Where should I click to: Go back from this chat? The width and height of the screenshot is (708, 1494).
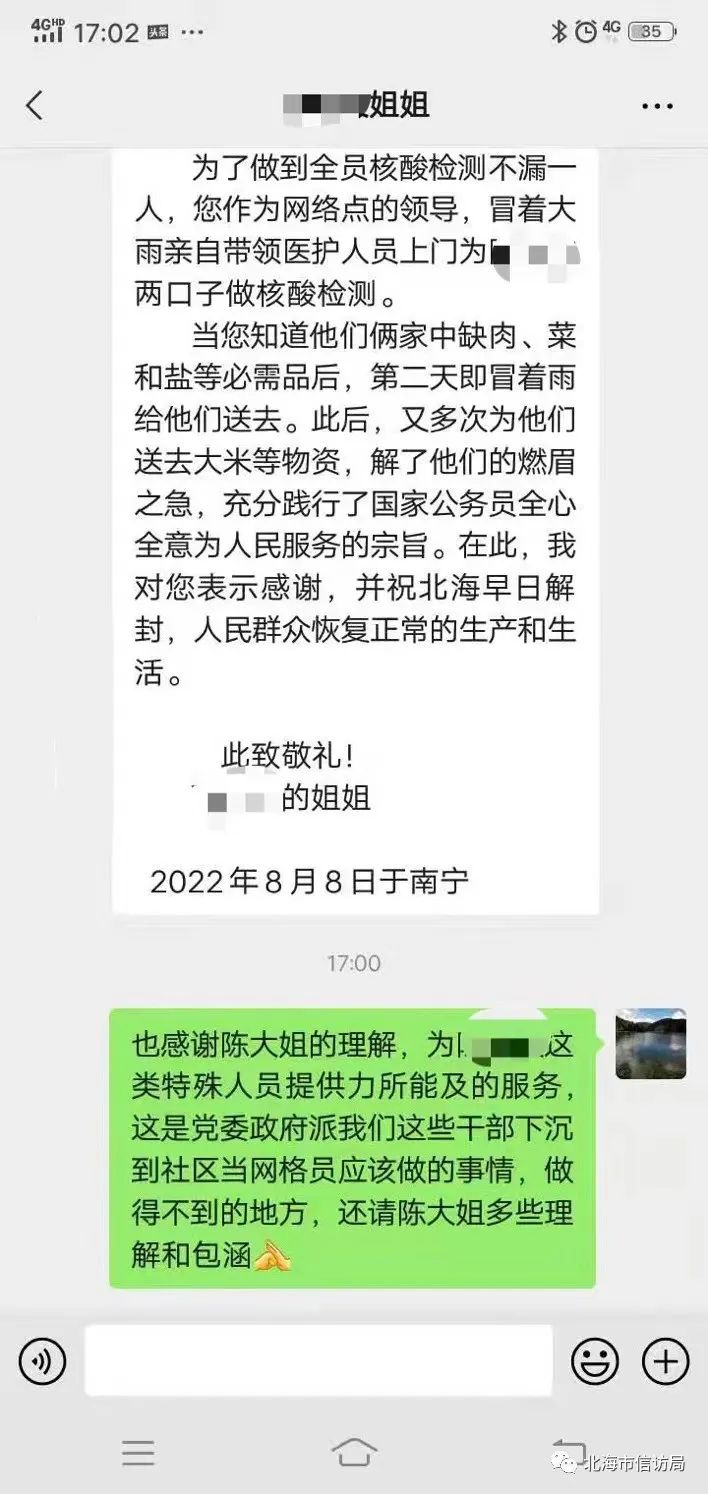pyautogui.click(x=35, y=105)
